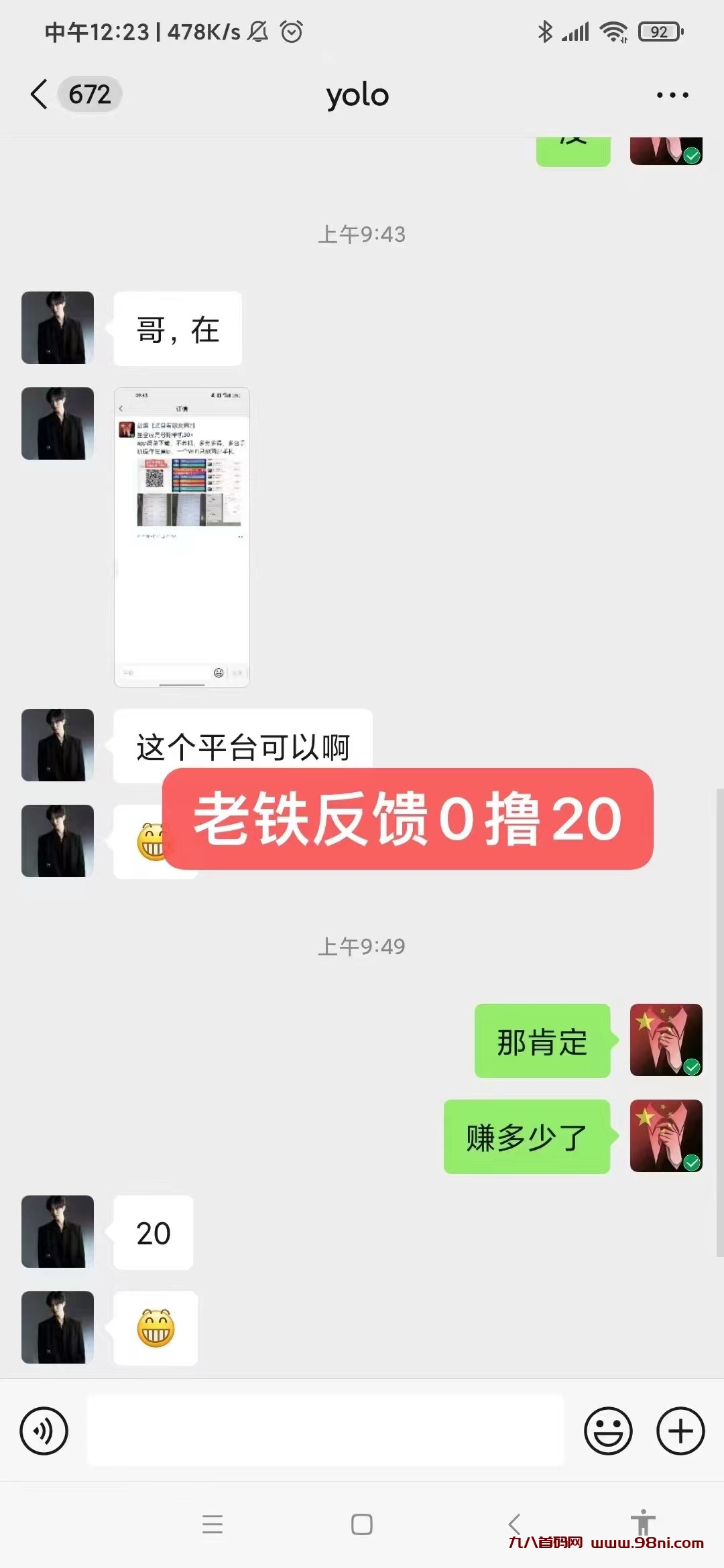Tap the back arrow to exit chat

click(38, 94)
